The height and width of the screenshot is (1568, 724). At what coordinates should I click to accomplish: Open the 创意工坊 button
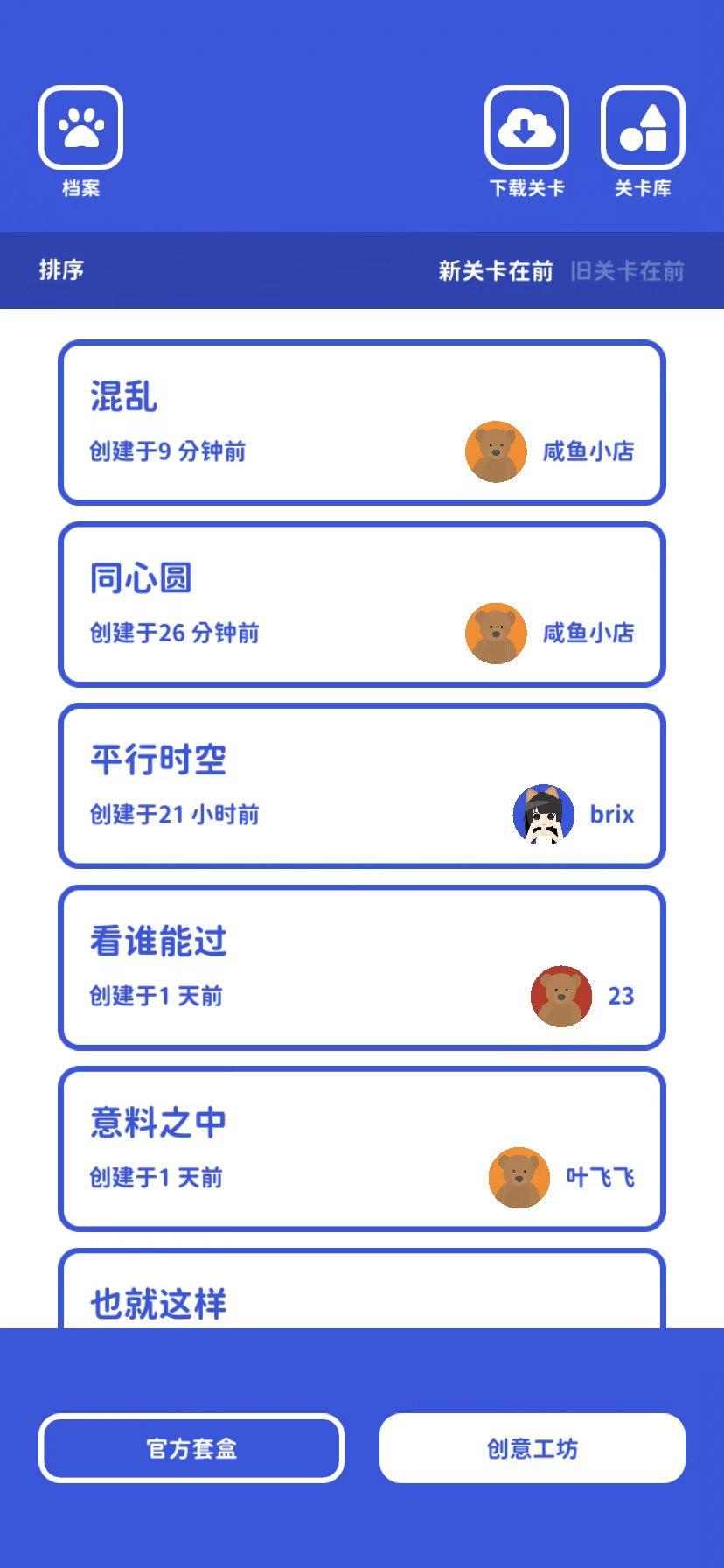coord(532,1449)
